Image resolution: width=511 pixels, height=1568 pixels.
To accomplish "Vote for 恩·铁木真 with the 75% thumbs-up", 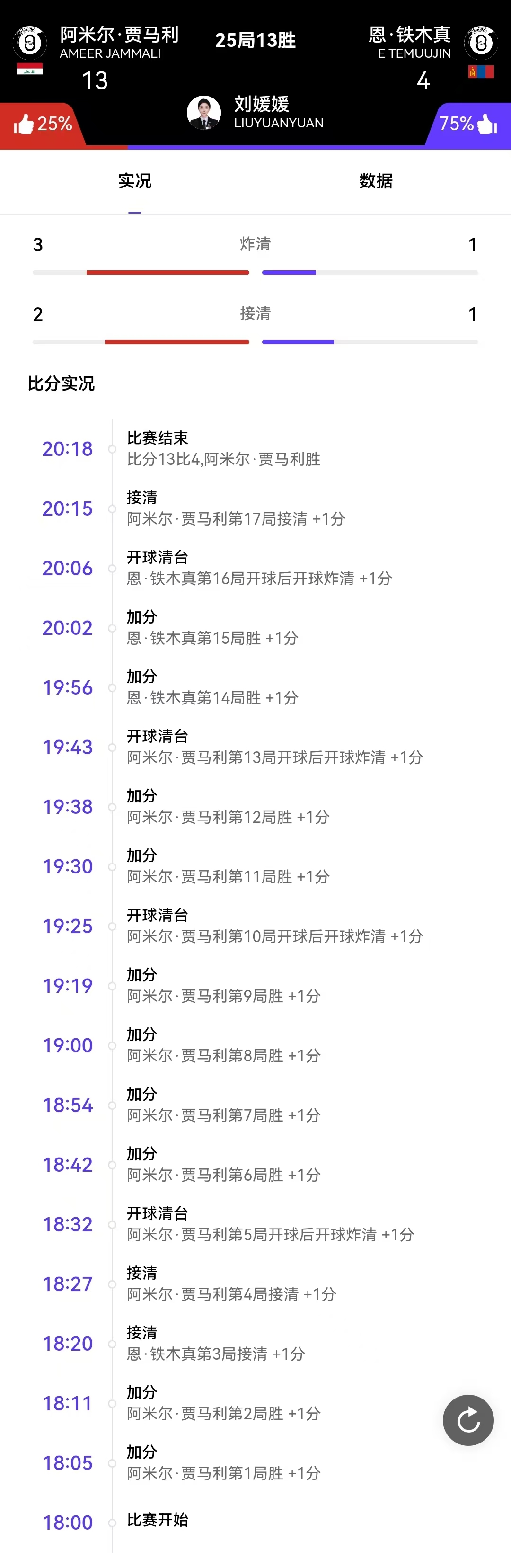I will click(x=468, y=124).
